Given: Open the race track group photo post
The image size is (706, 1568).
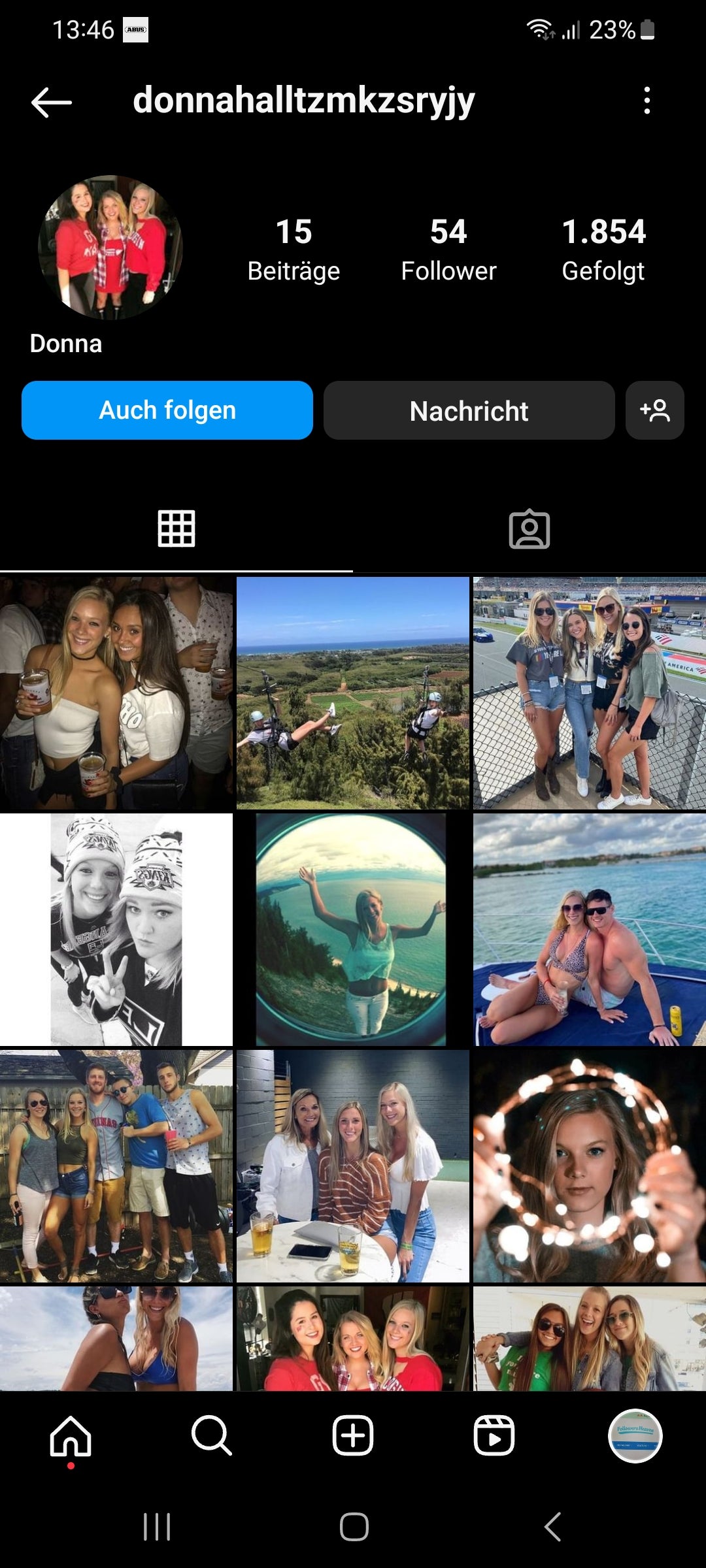Looking at the screenshot, I should coord(590,693).
